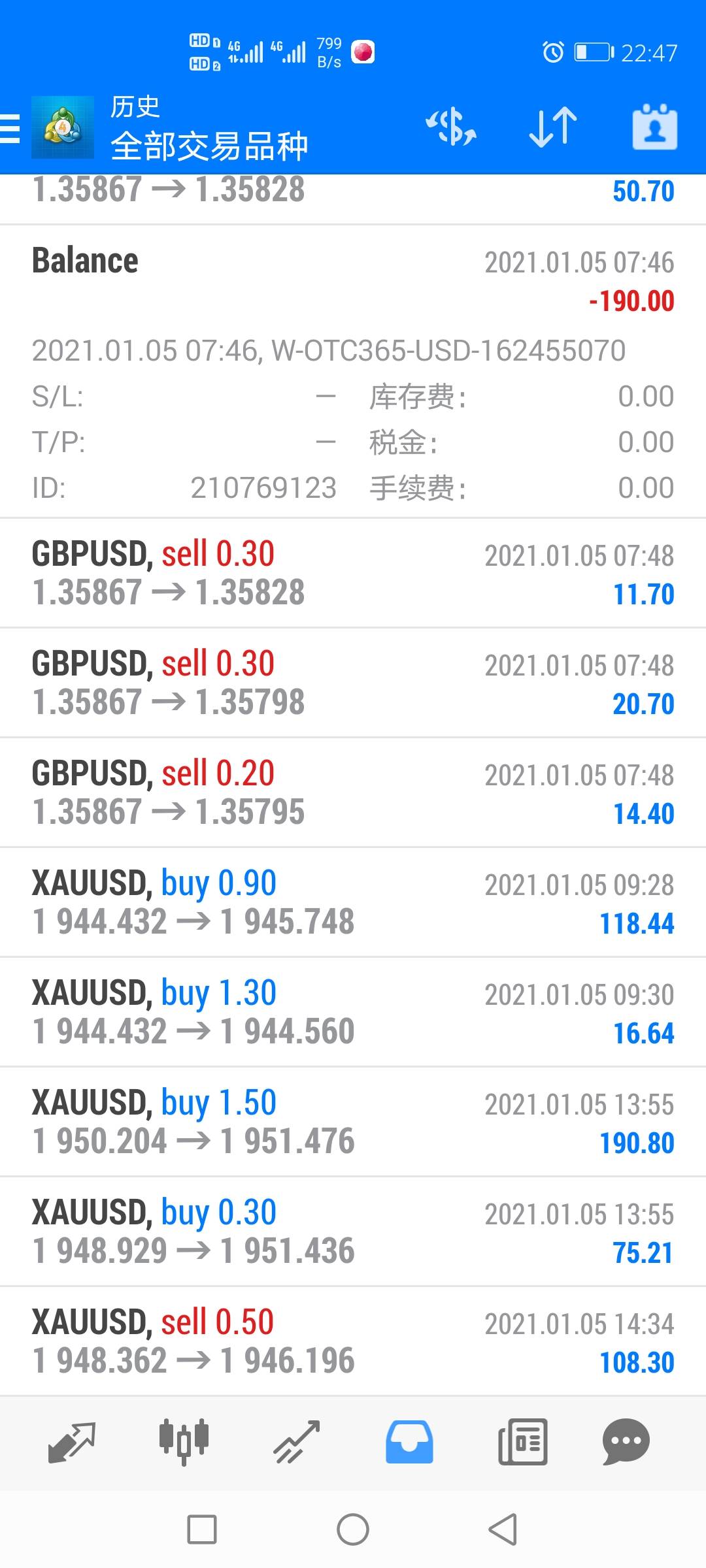Switch to the Quotes arrows tab
706x1568 pixels.
pos(72,1442)
